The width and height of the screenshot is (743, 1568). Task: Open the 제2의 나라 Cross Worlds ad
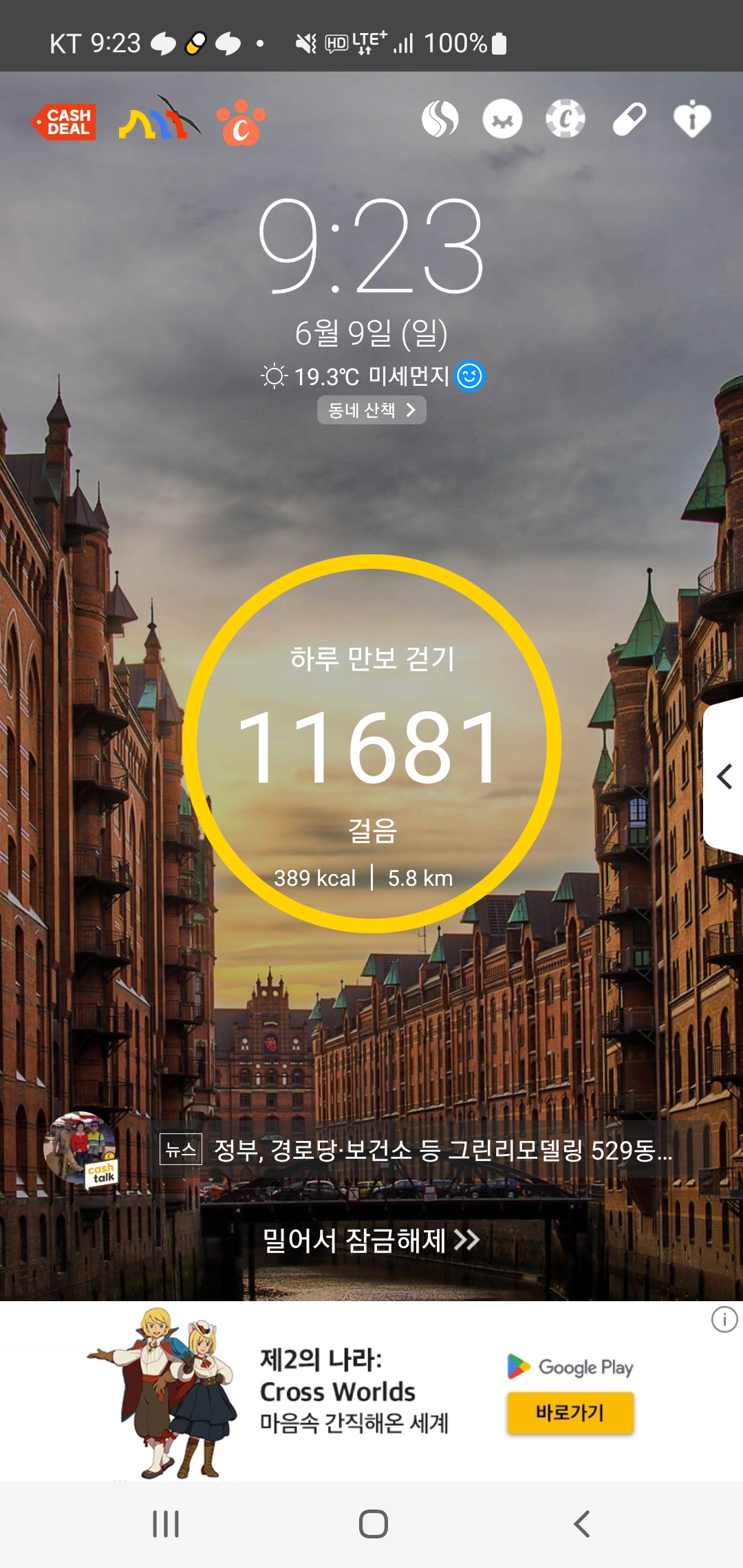tap(354, 1391)
